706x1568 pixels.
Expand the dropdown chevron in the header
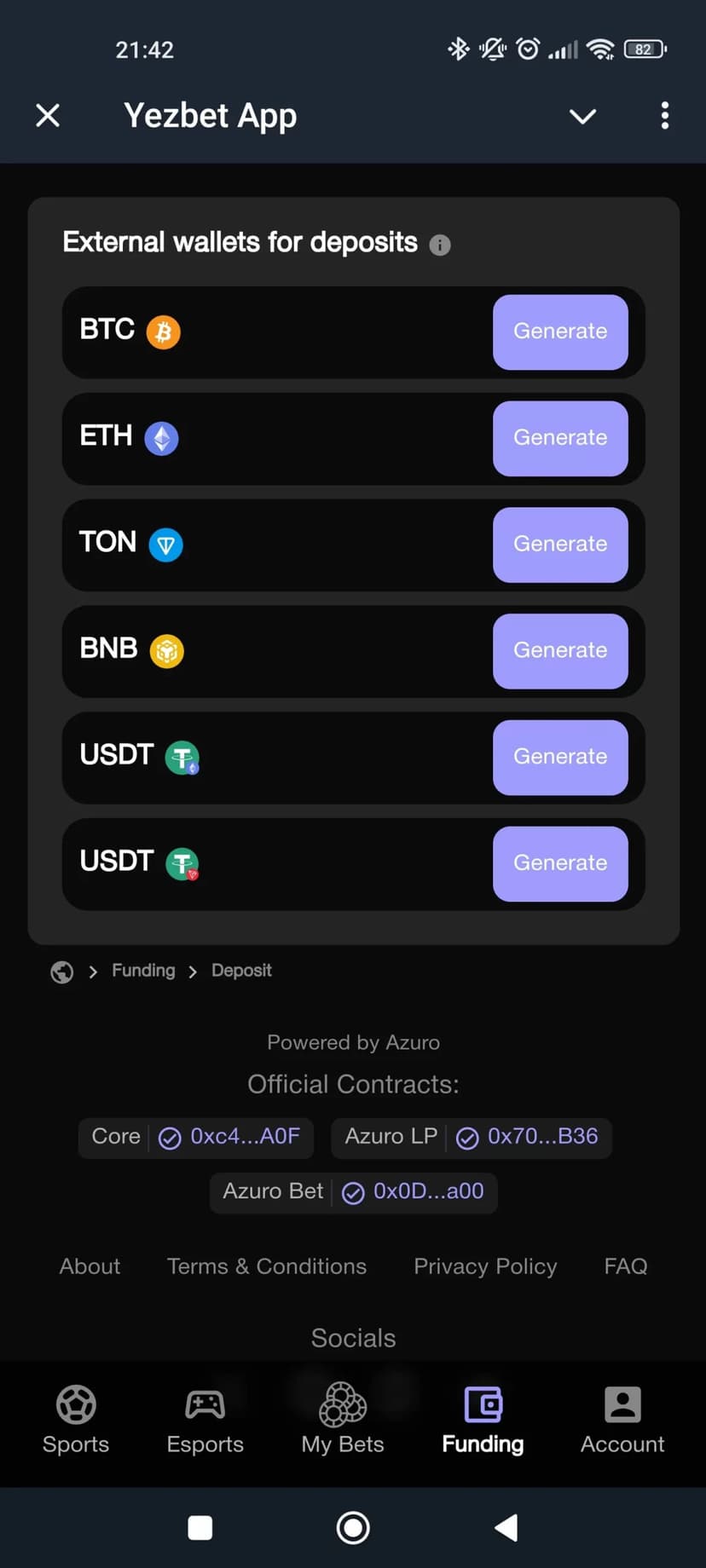[582, 116]
